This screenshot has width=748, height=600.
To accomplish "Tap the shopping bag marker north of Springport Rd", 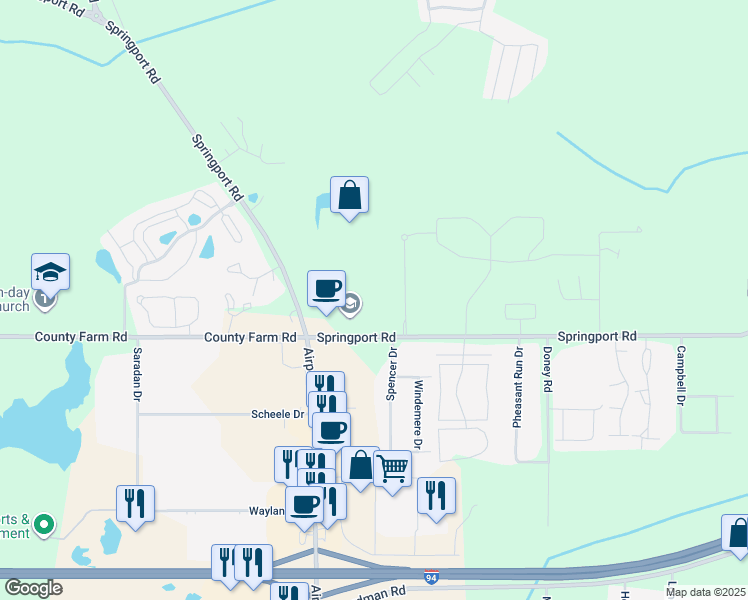I will tap(349, 195).
